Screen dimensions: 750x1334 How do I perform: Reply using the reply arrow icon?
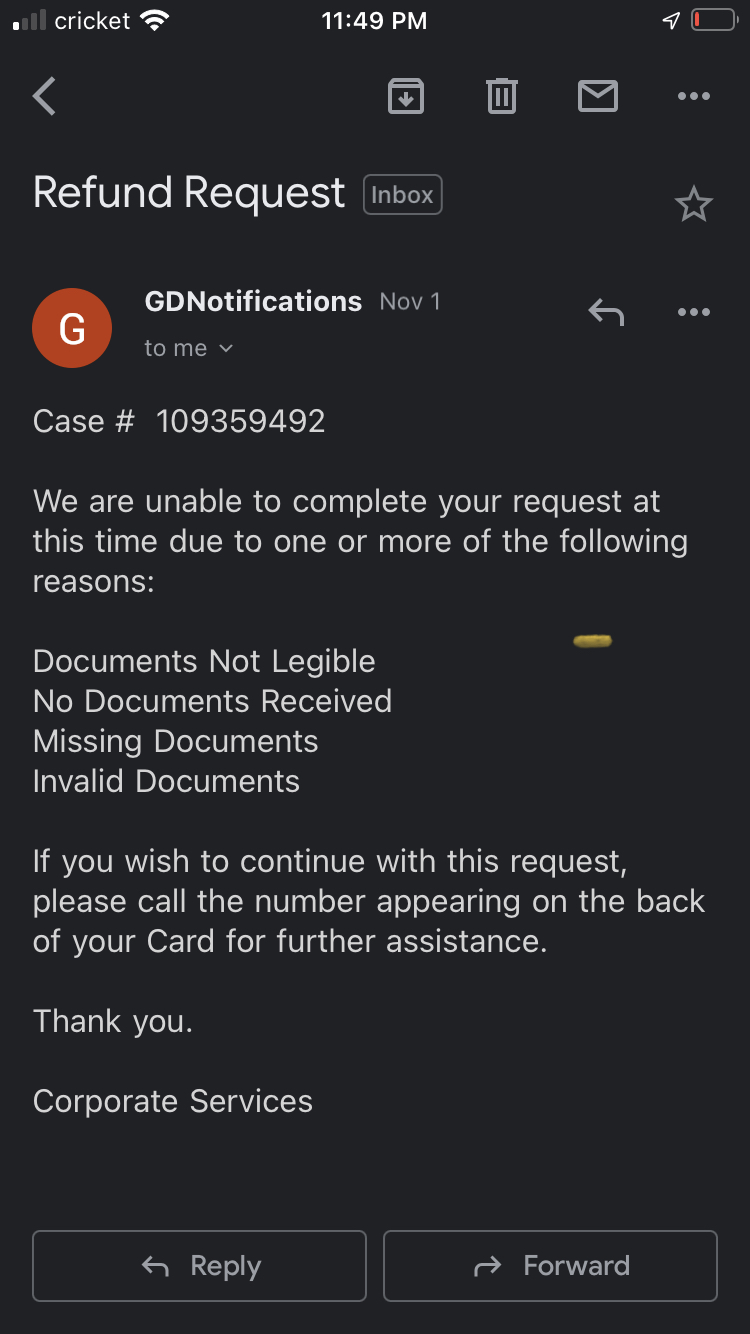click(605, 312)
